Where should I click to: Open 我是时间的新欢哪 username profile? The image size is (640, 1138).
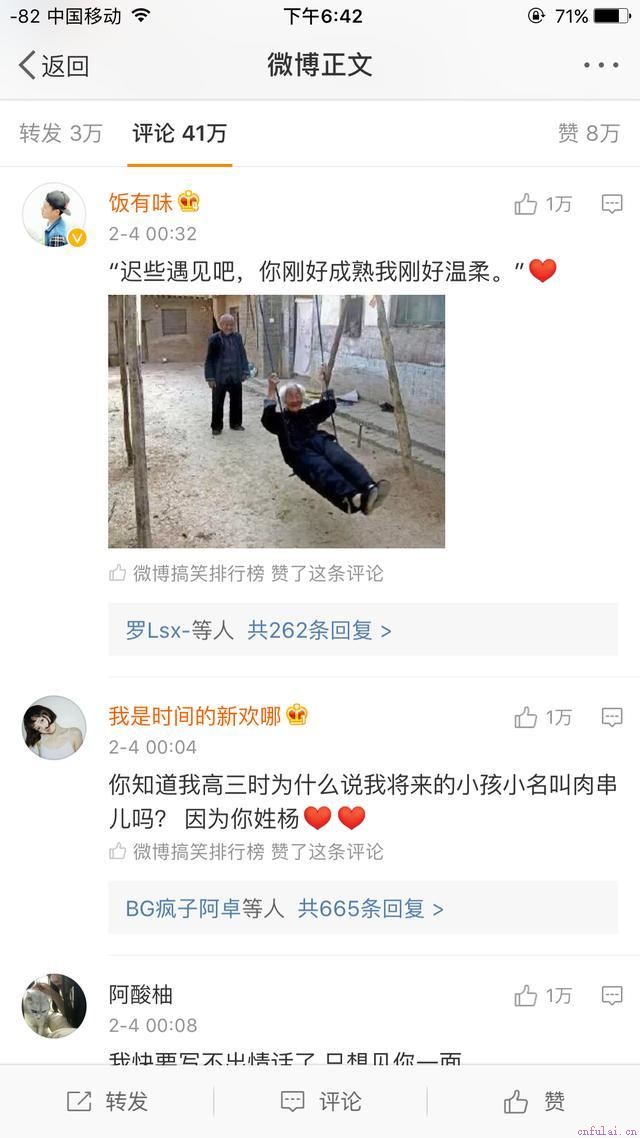(195, 716)
